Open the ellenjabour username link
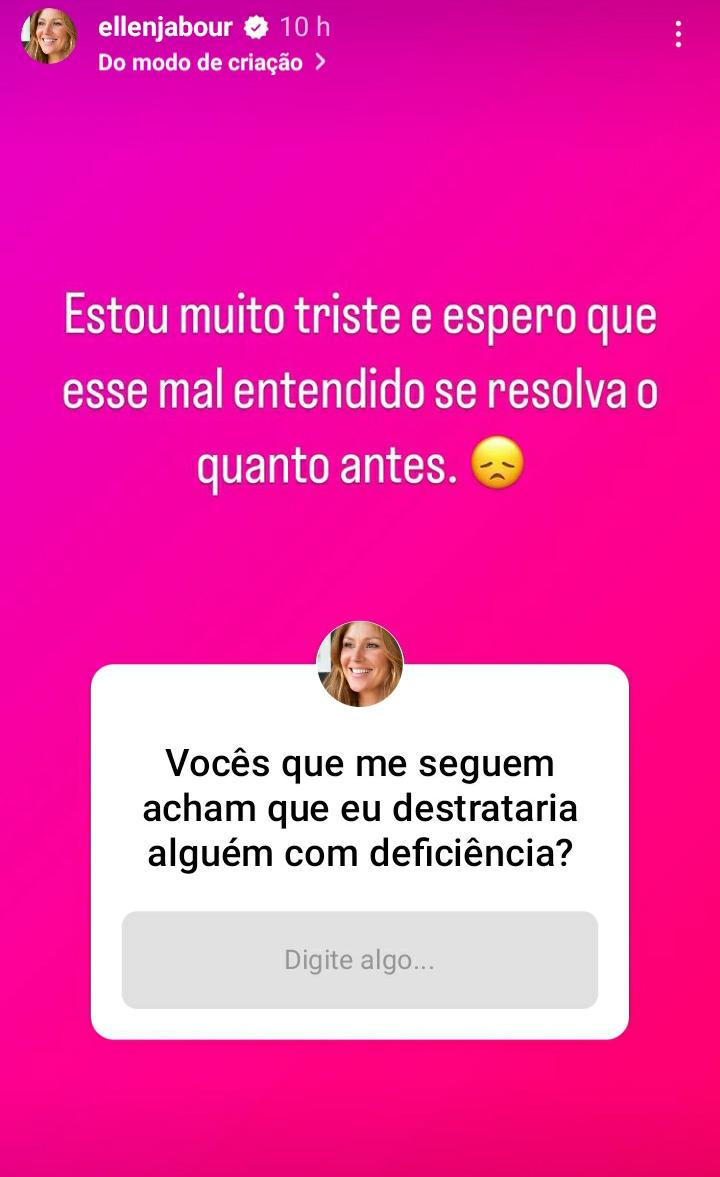720x1177 pixels. click(165, 28)
